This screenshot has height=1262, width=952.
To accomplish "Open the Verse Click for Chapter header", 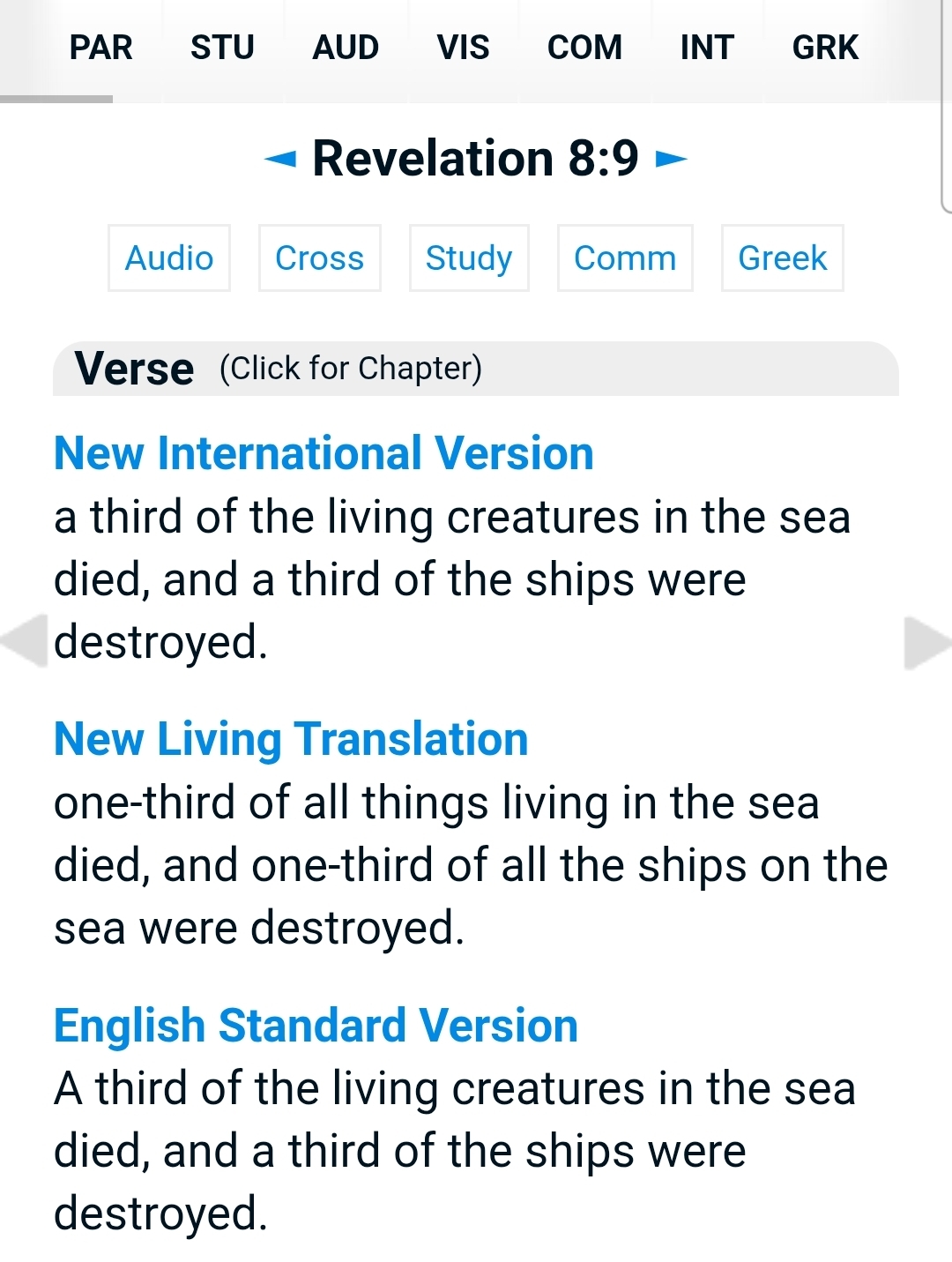I will (279, 369).
